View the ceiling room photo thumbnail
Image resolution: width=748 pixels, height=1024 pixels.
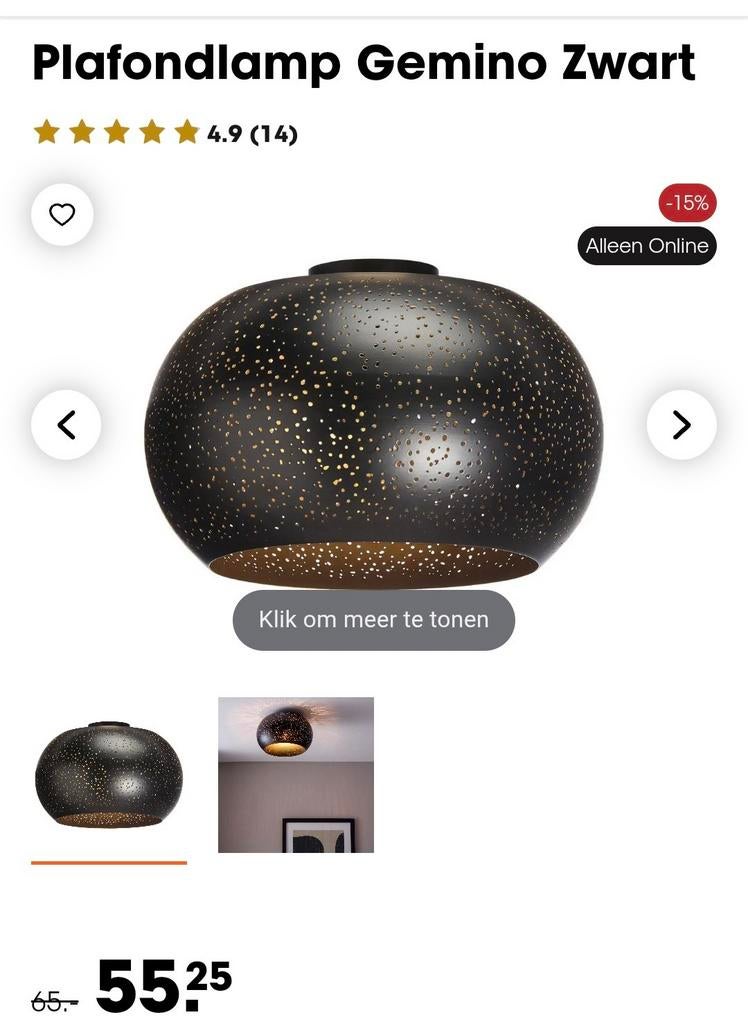point(296,775)
